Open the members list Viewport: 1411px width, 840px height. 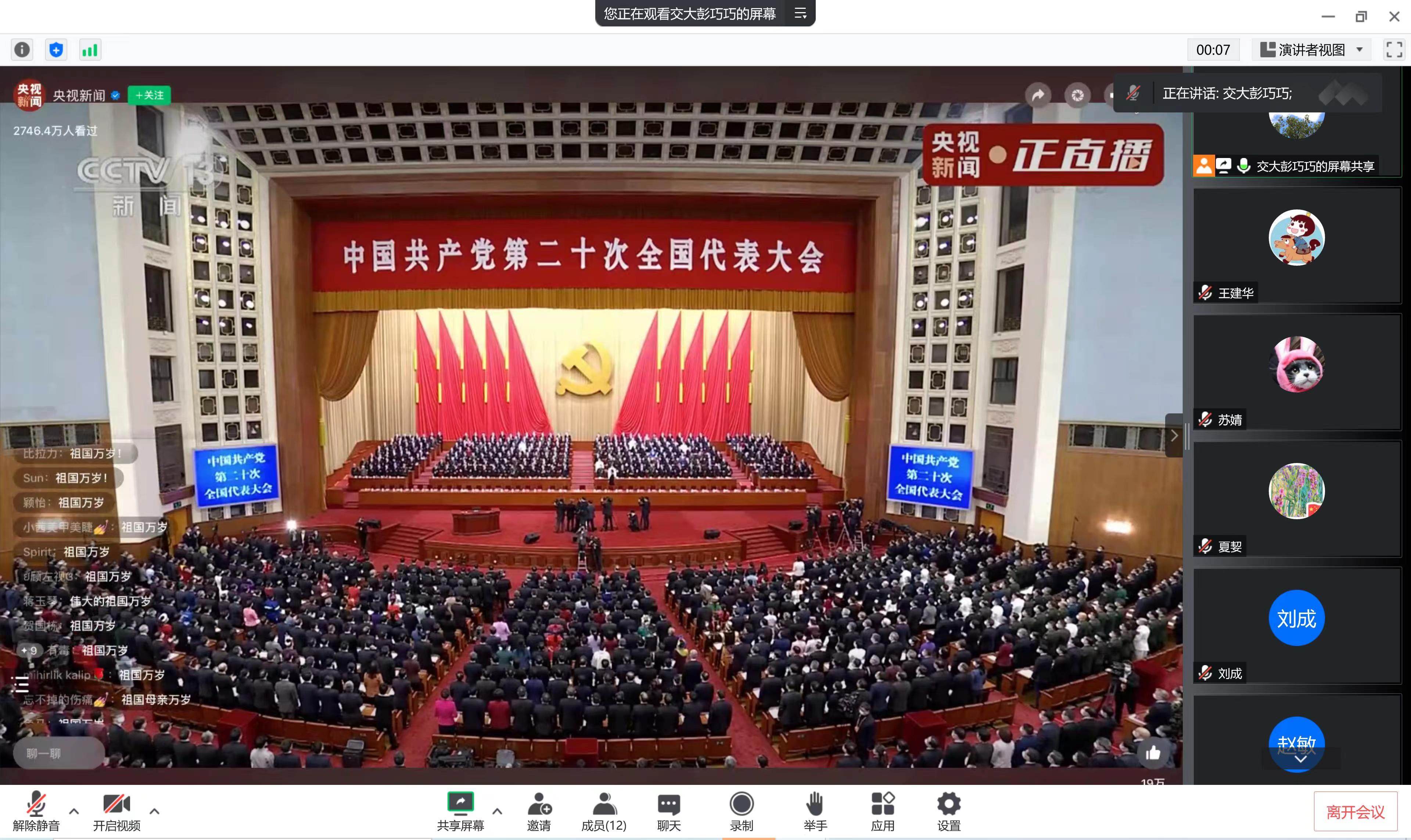click(x=603, y=811)
